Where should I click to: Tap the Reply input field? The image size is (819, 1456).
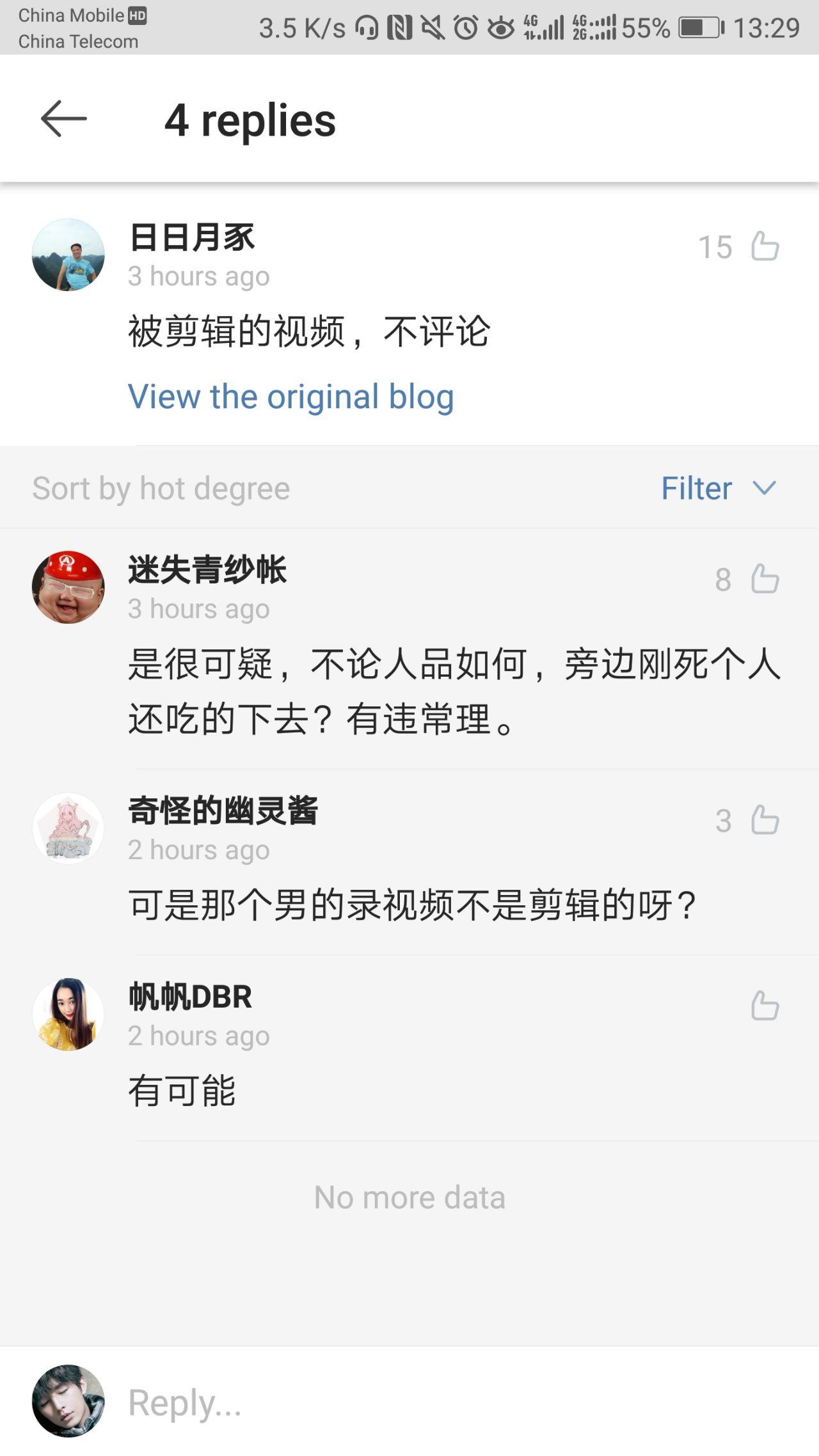click(448, 1402)
